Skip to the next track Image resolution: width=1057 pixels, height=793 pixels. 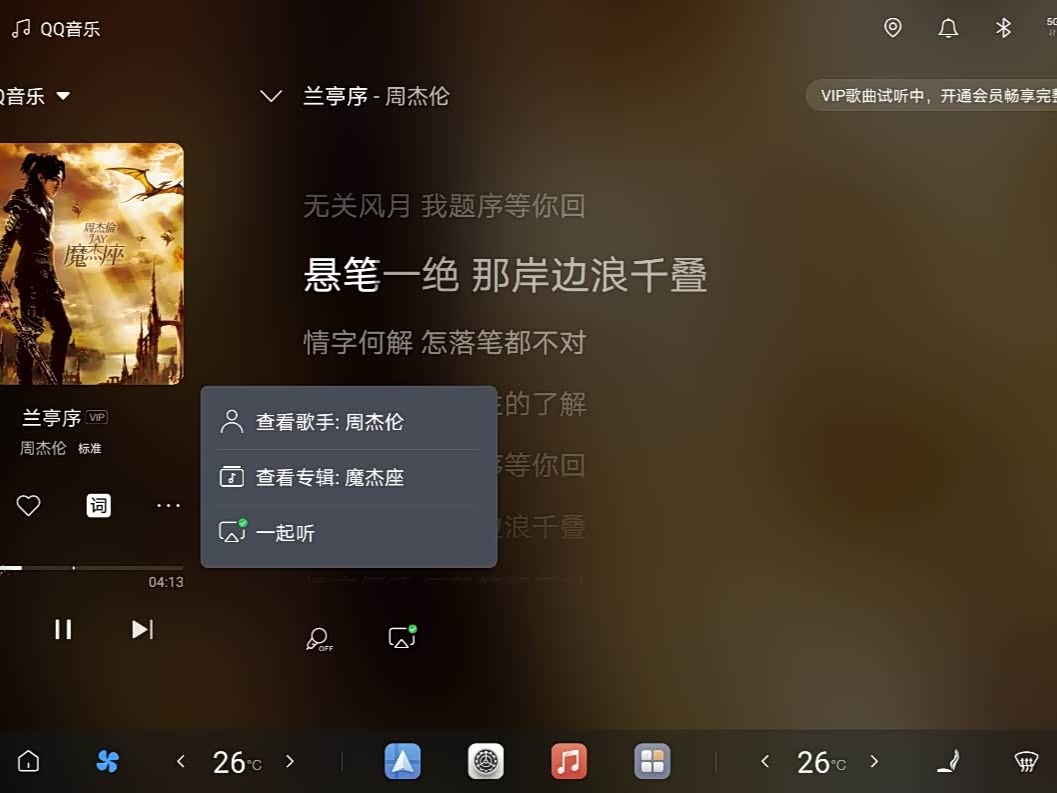tap(142, 629)
